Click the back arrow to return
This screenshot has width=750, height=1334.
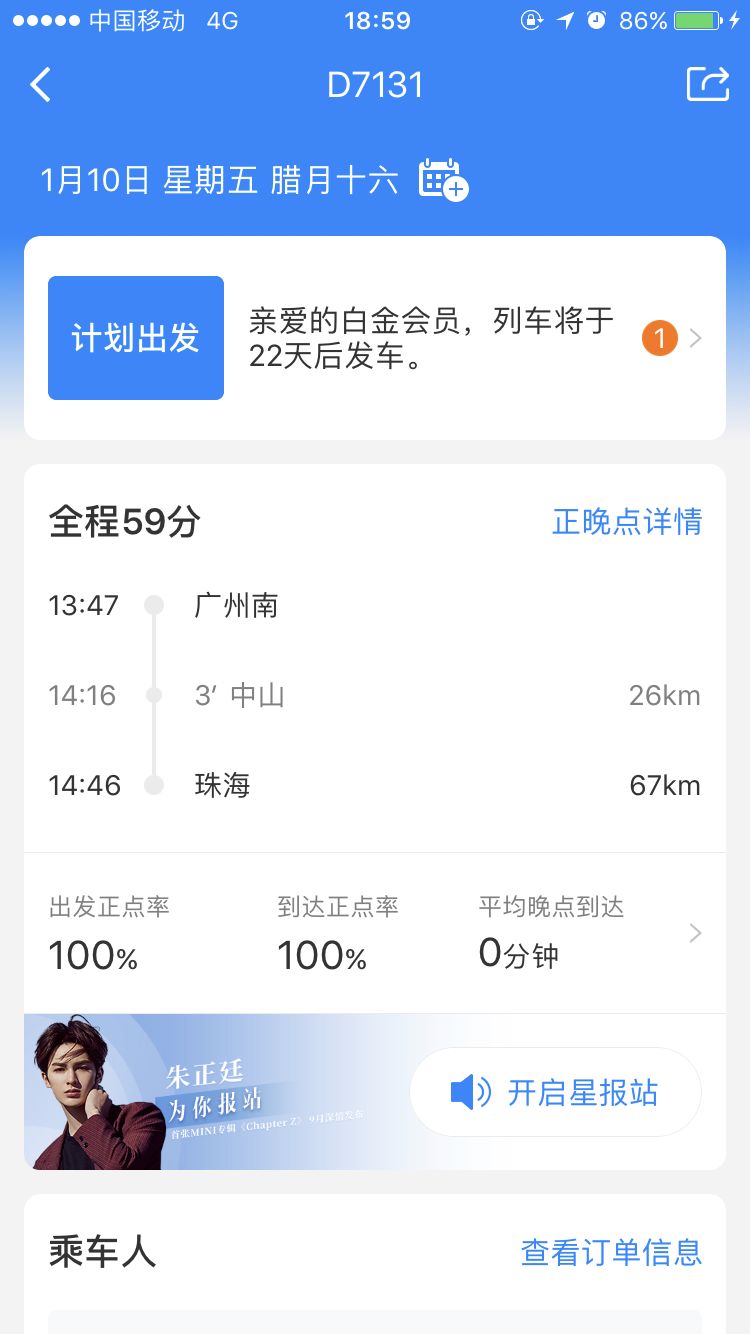[x=40, y=84]
